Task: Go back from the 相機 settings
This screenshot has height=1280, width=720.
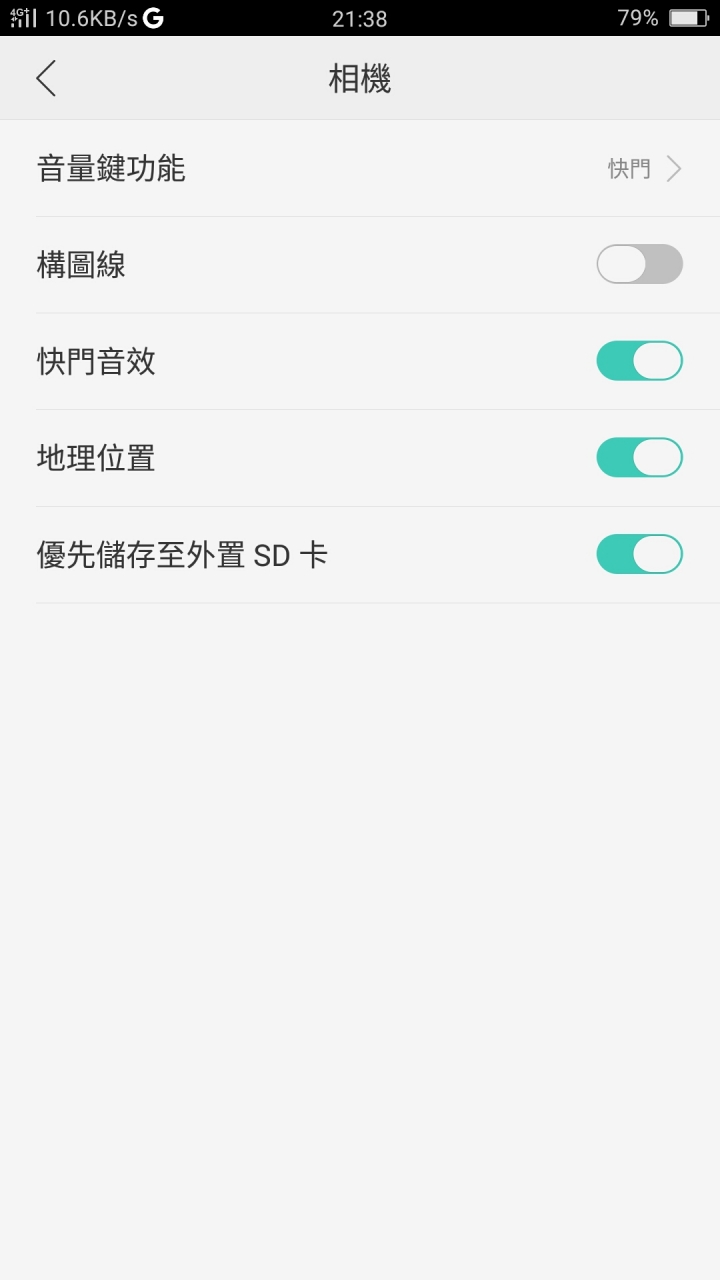Action: coord(46,78)
